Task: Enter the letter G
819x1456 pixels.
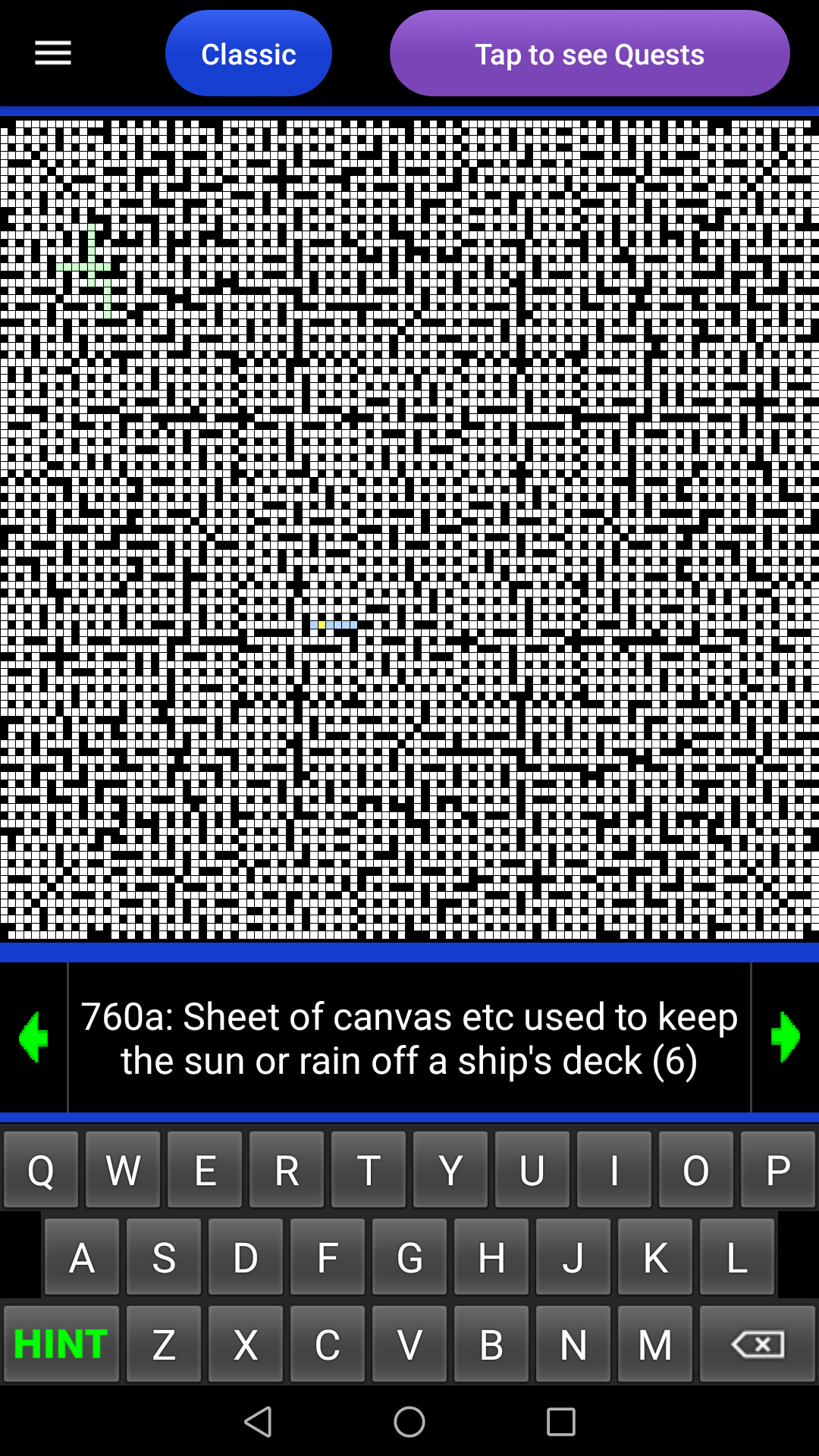Action: click(409, 1257)
